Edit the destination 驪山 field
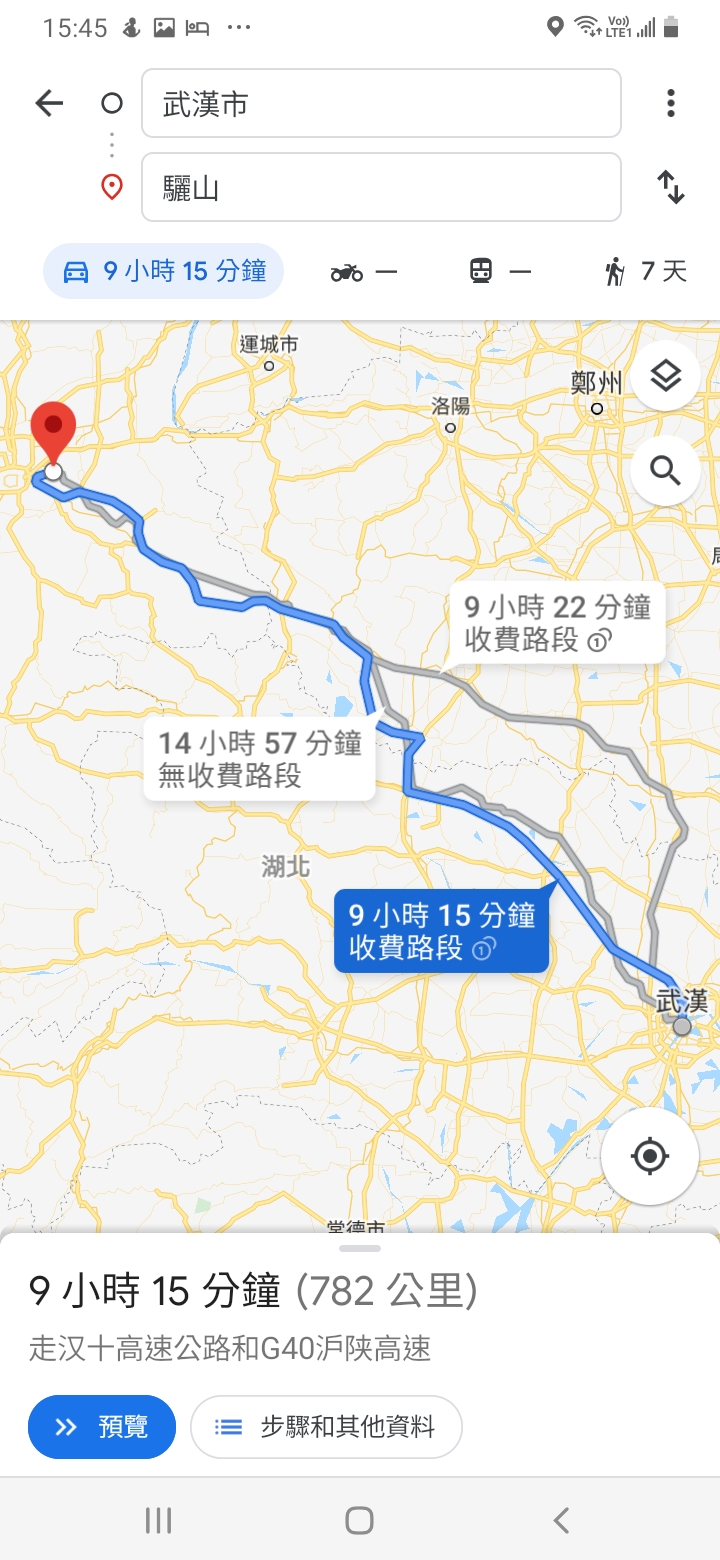 (381, 187)
